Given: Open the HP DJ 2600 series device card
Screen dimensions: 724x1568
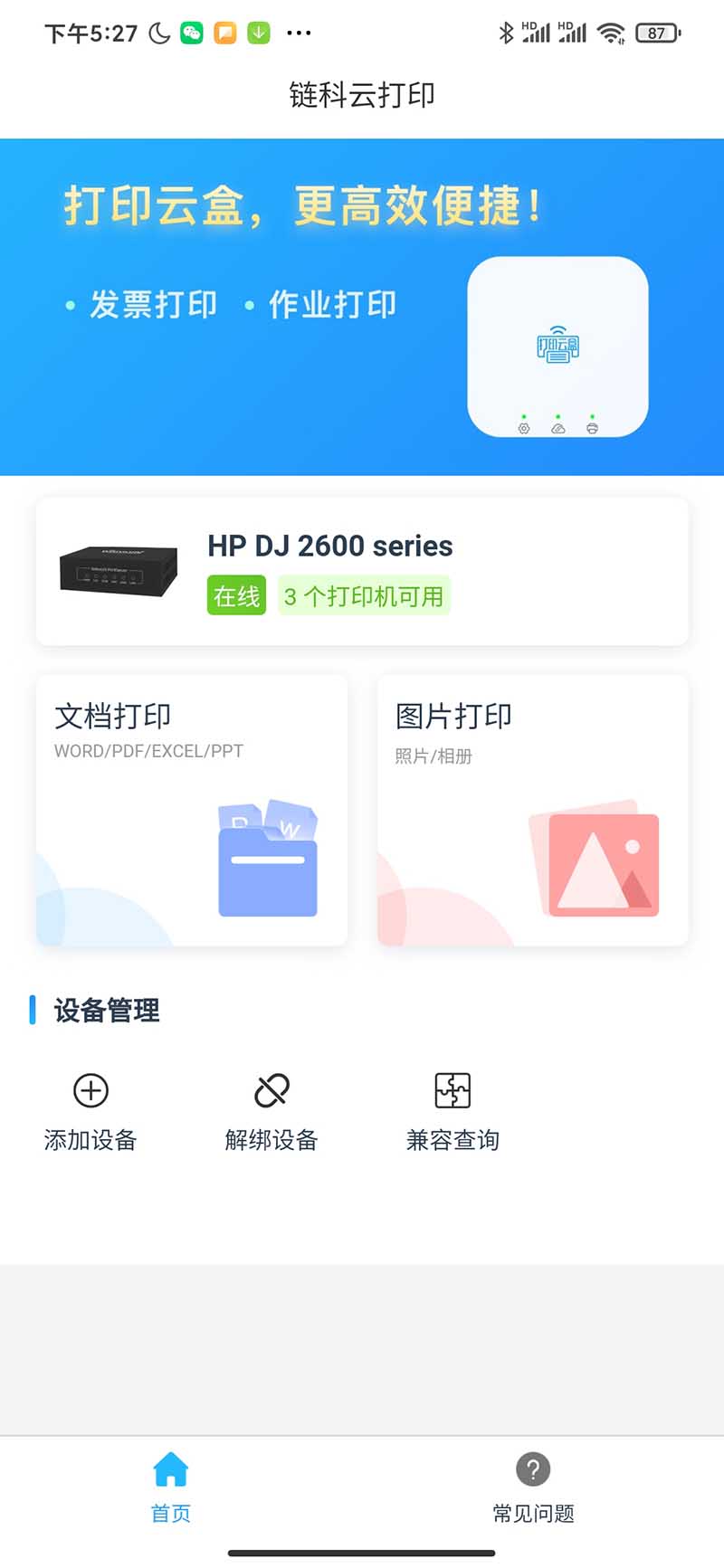Looking at the screenshot, I should (362, 571).
